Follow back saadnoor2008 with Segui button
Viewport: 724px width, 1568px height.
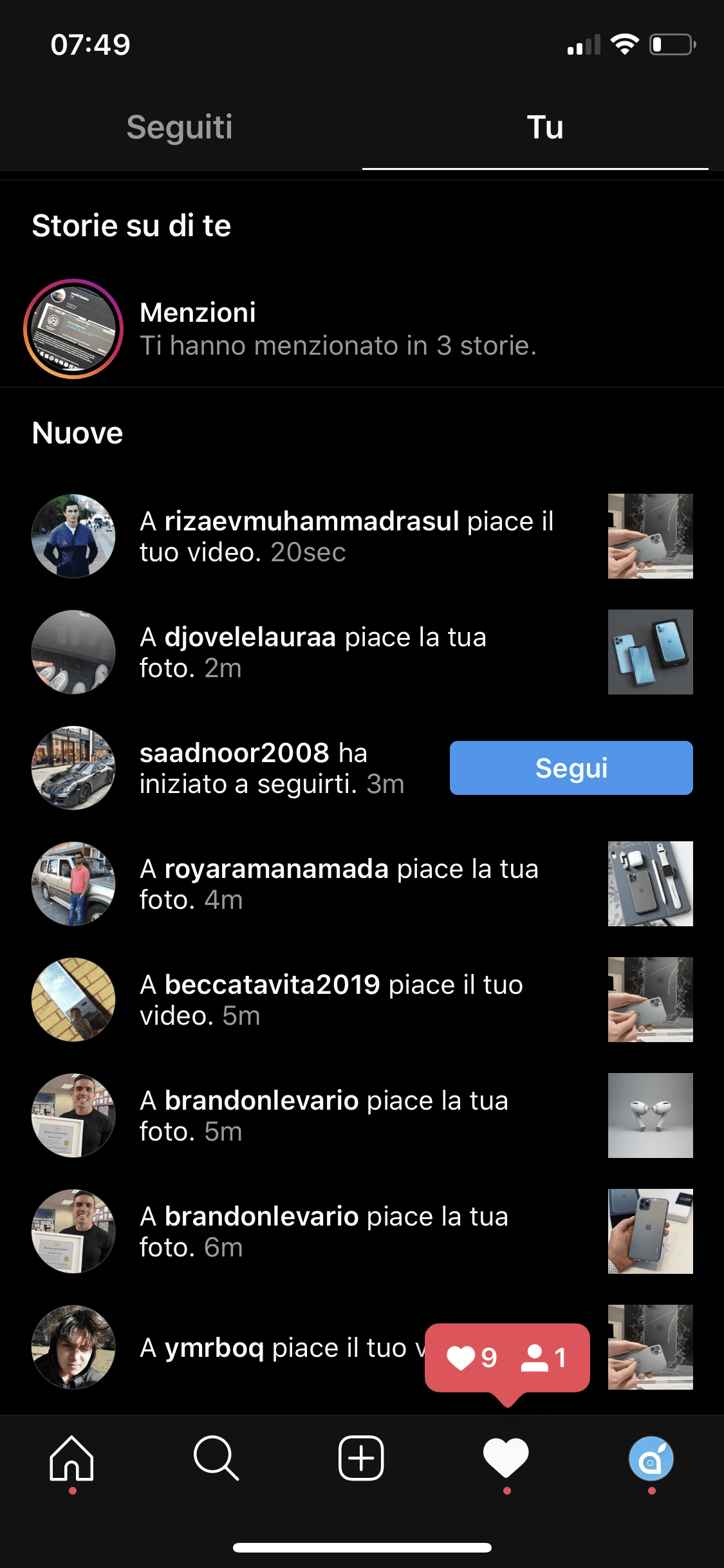tap(571, 768)
